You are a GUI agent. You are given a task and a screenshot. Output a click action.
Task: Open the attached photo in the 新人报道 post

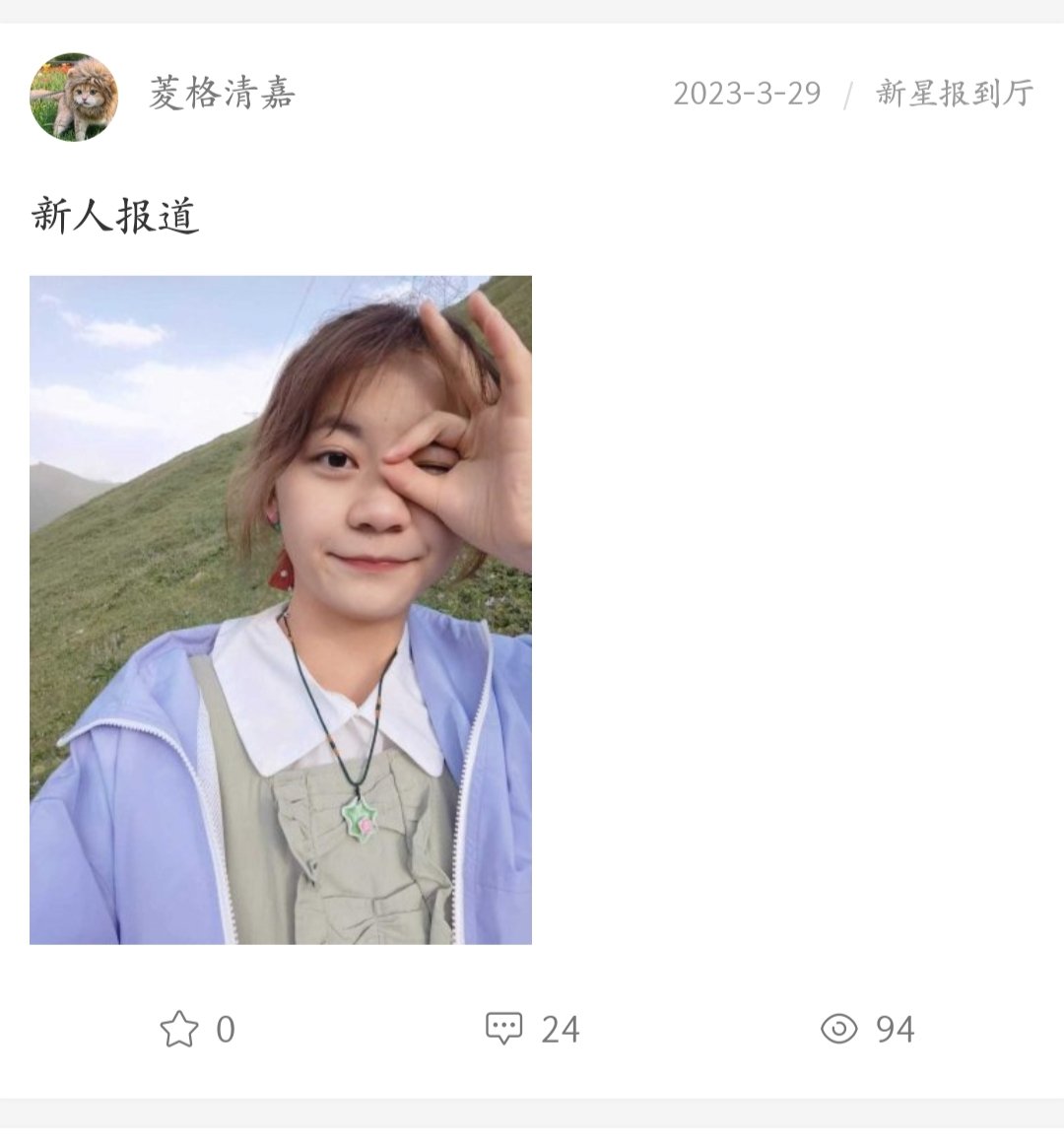(281, 609)
